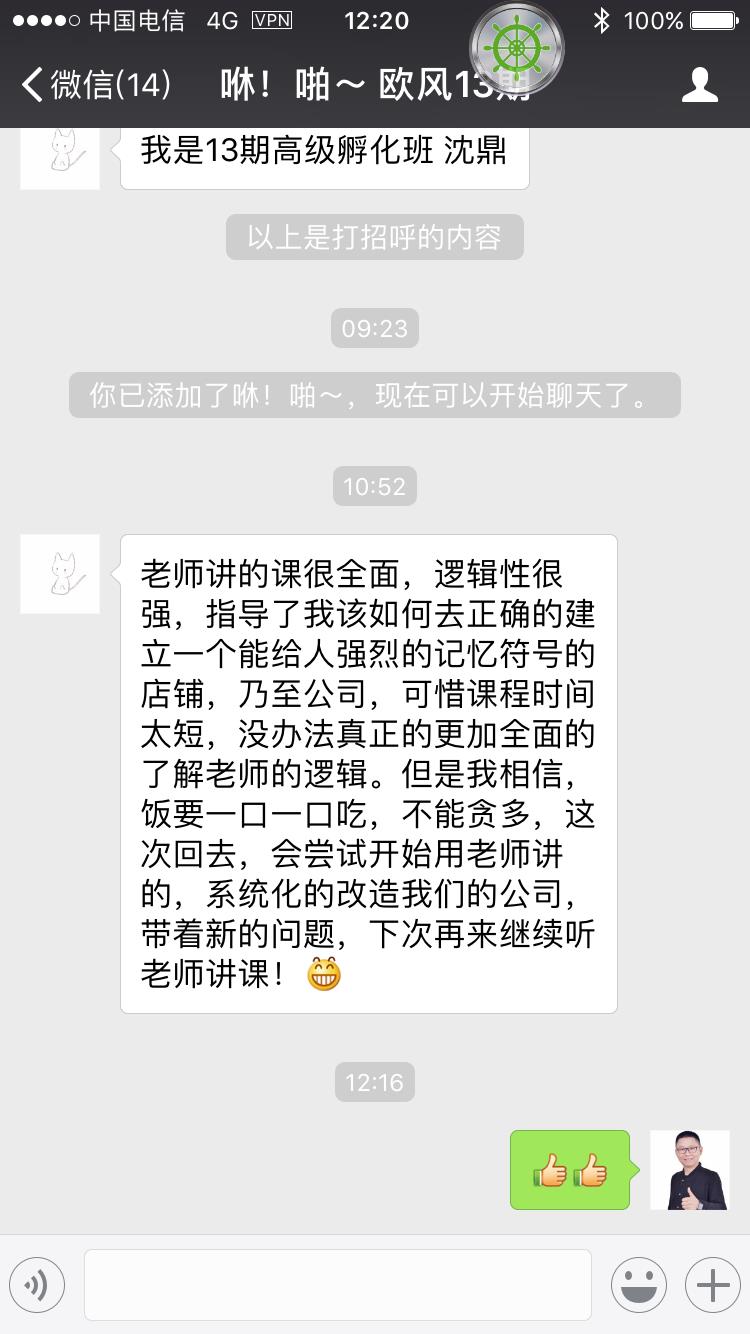View my own avatar profile

point(689,1170)
